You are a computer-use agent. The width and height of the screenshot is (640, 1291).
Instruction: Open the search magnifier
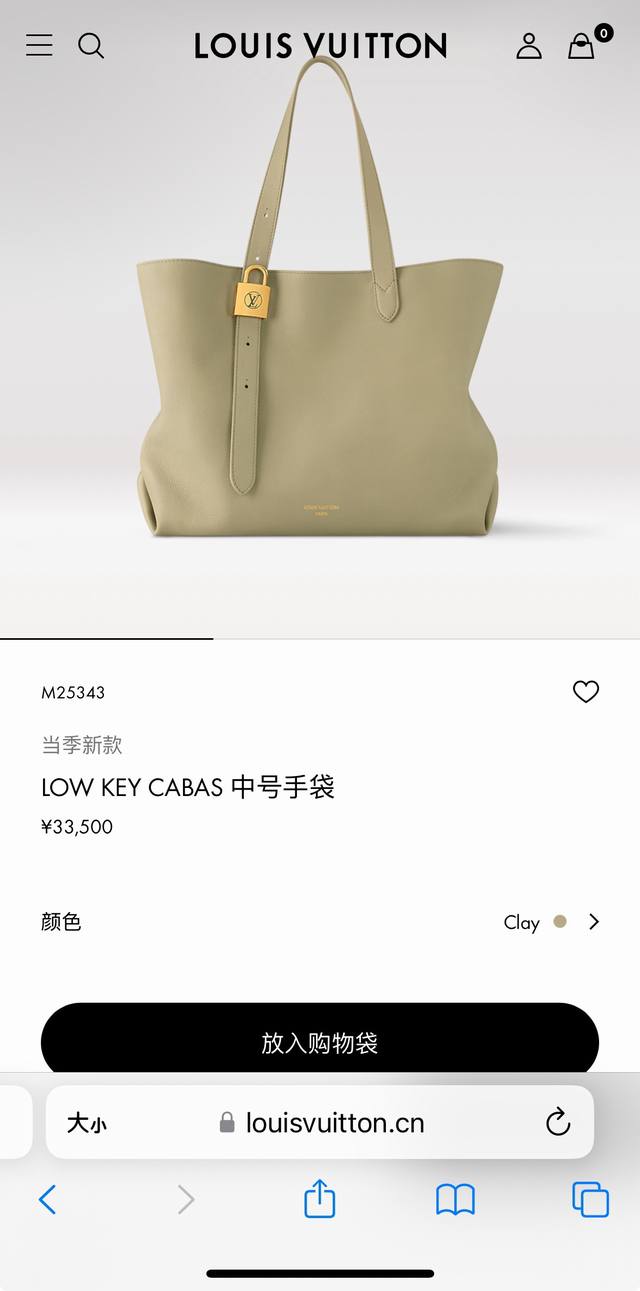pyautogui.click(x=91, y=45)
